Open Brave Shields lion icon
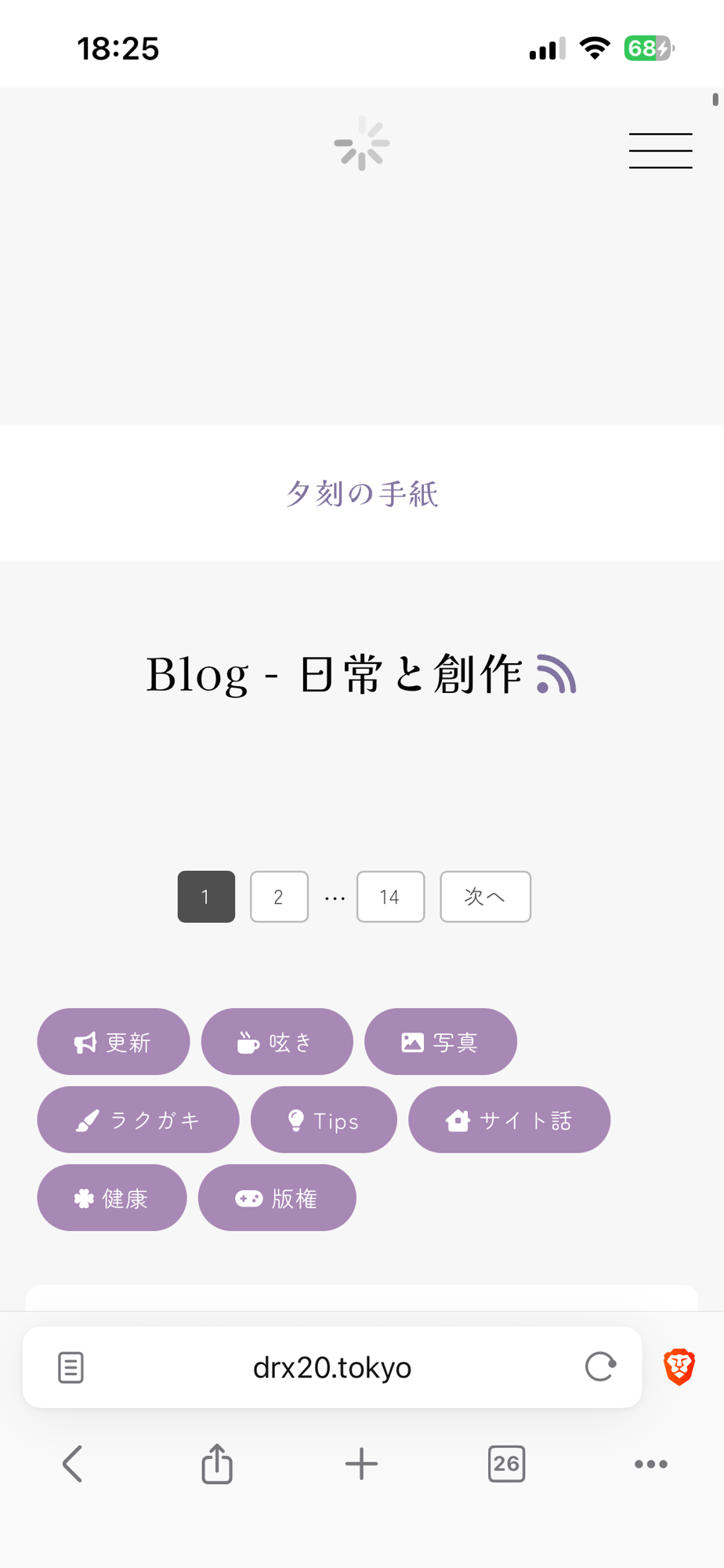Viewport: 724px width, 1568px height. (679, 1367)
